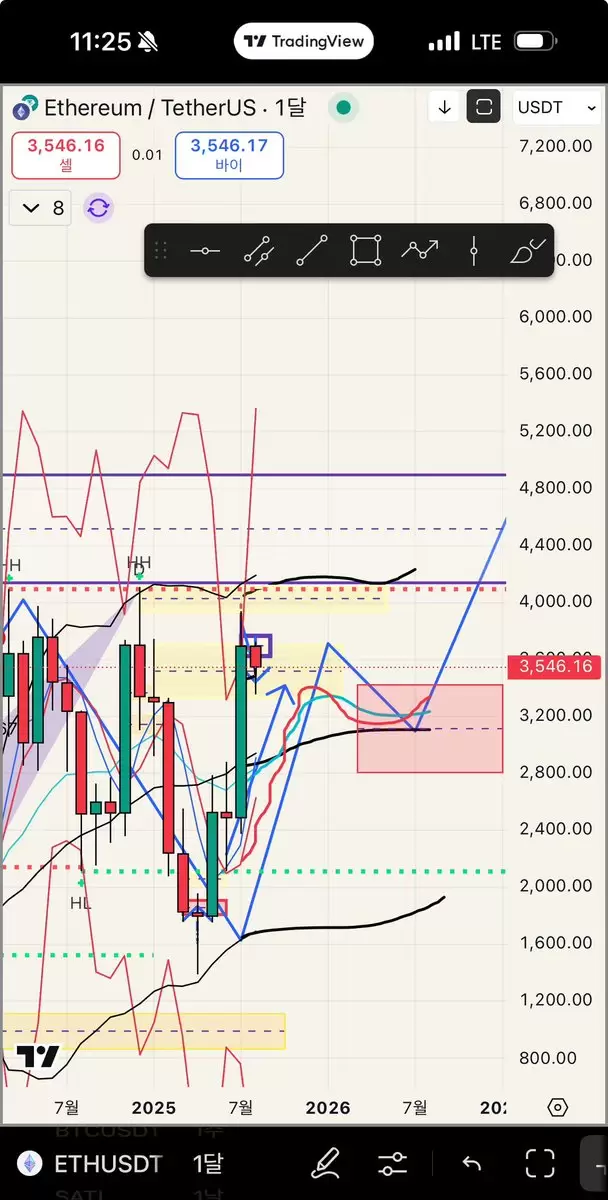Screen dimensions: 608x1200
Task: Select the trend line with handles tool
Action: [x=258, y=251]
